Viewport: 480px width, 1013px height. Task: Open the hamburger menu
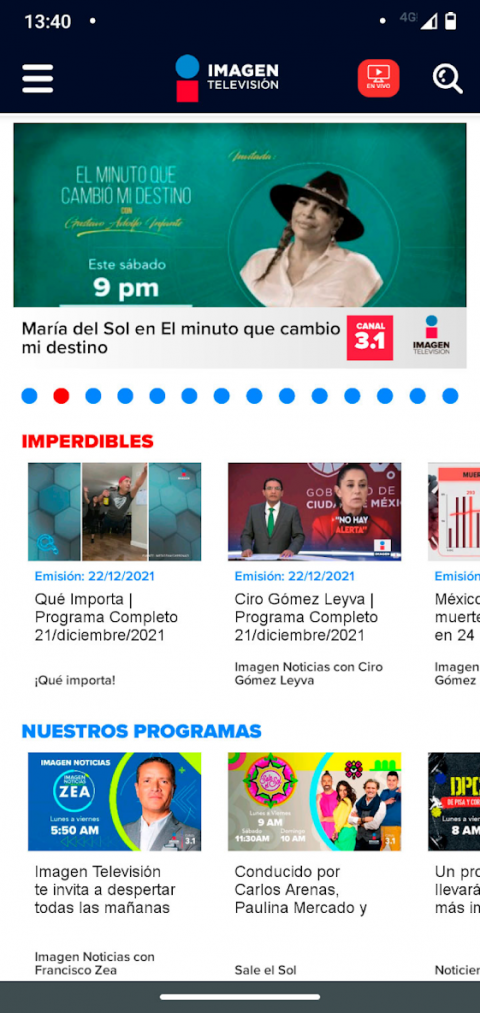click(x=37, y=79)
